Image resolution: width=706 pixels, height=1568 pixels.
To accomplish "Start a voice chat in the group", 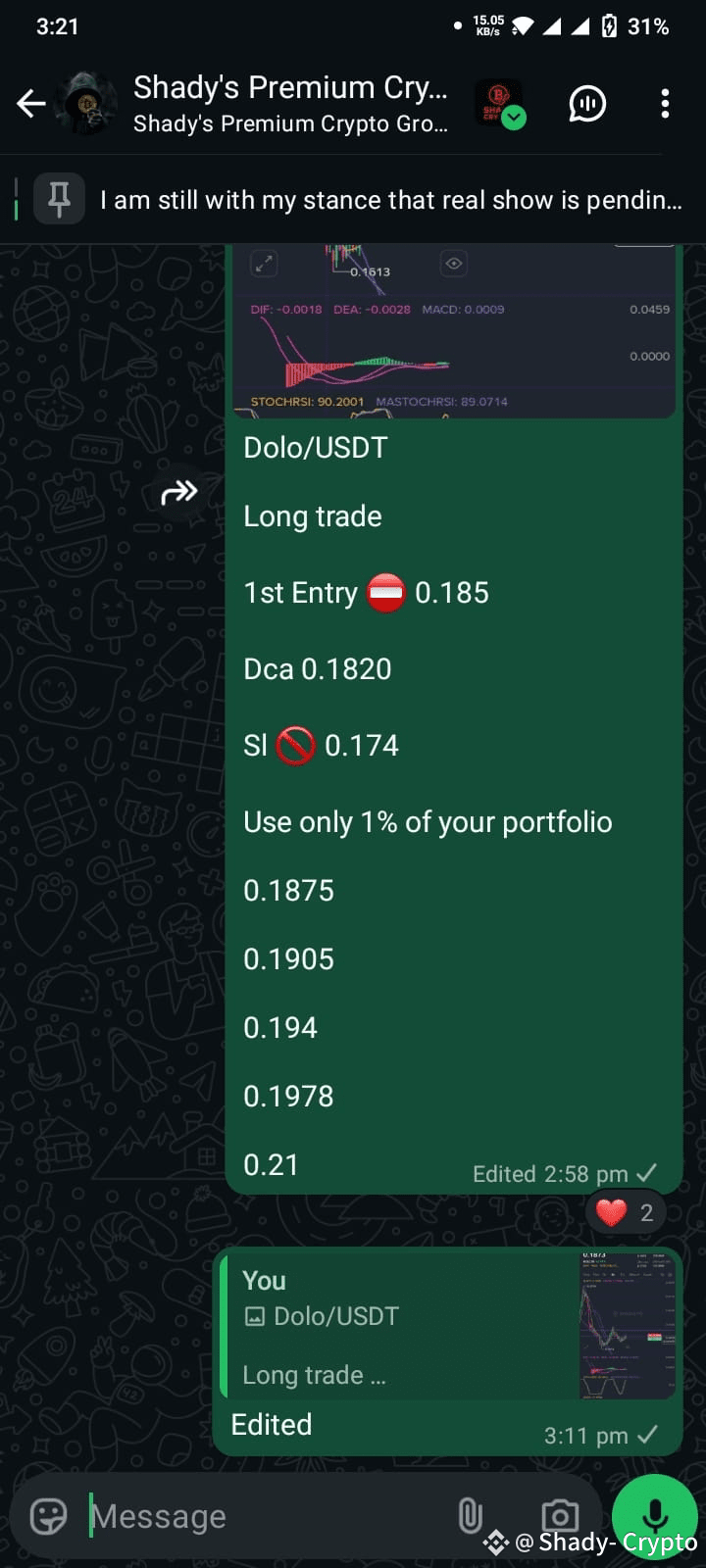I will tap(587, 103).
